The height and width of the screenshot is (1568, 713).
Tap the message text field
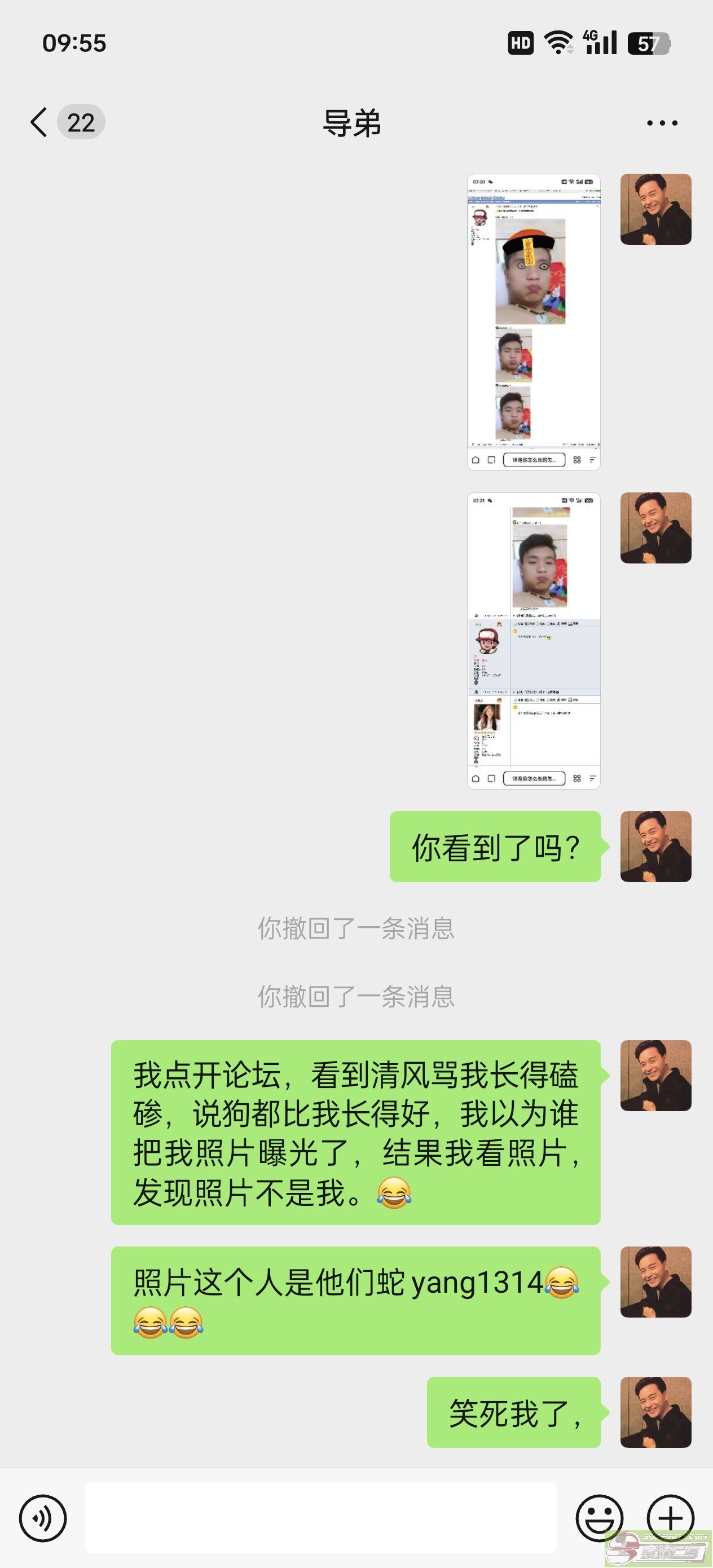pos(321,1517)
